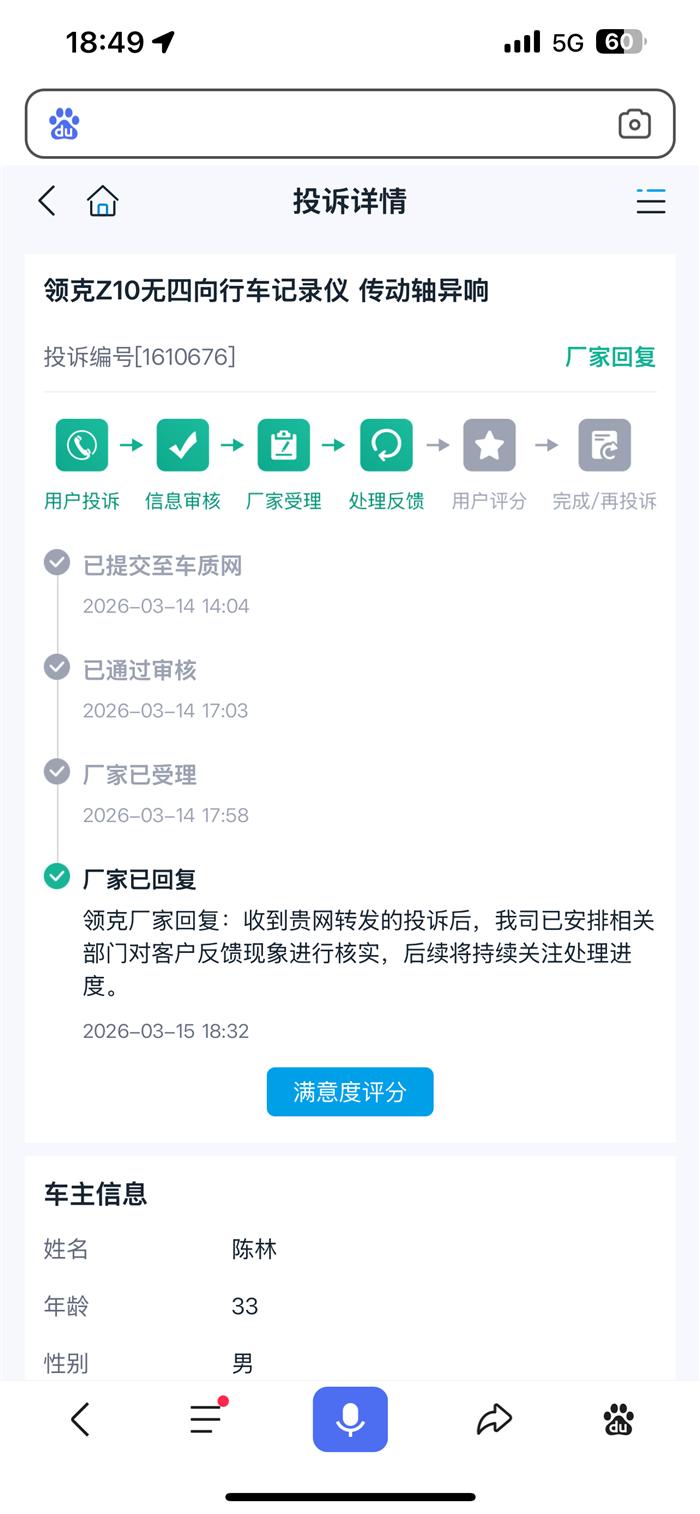Open the list menu in the header
Screen dimensions: 700x1514
point(650,201)
